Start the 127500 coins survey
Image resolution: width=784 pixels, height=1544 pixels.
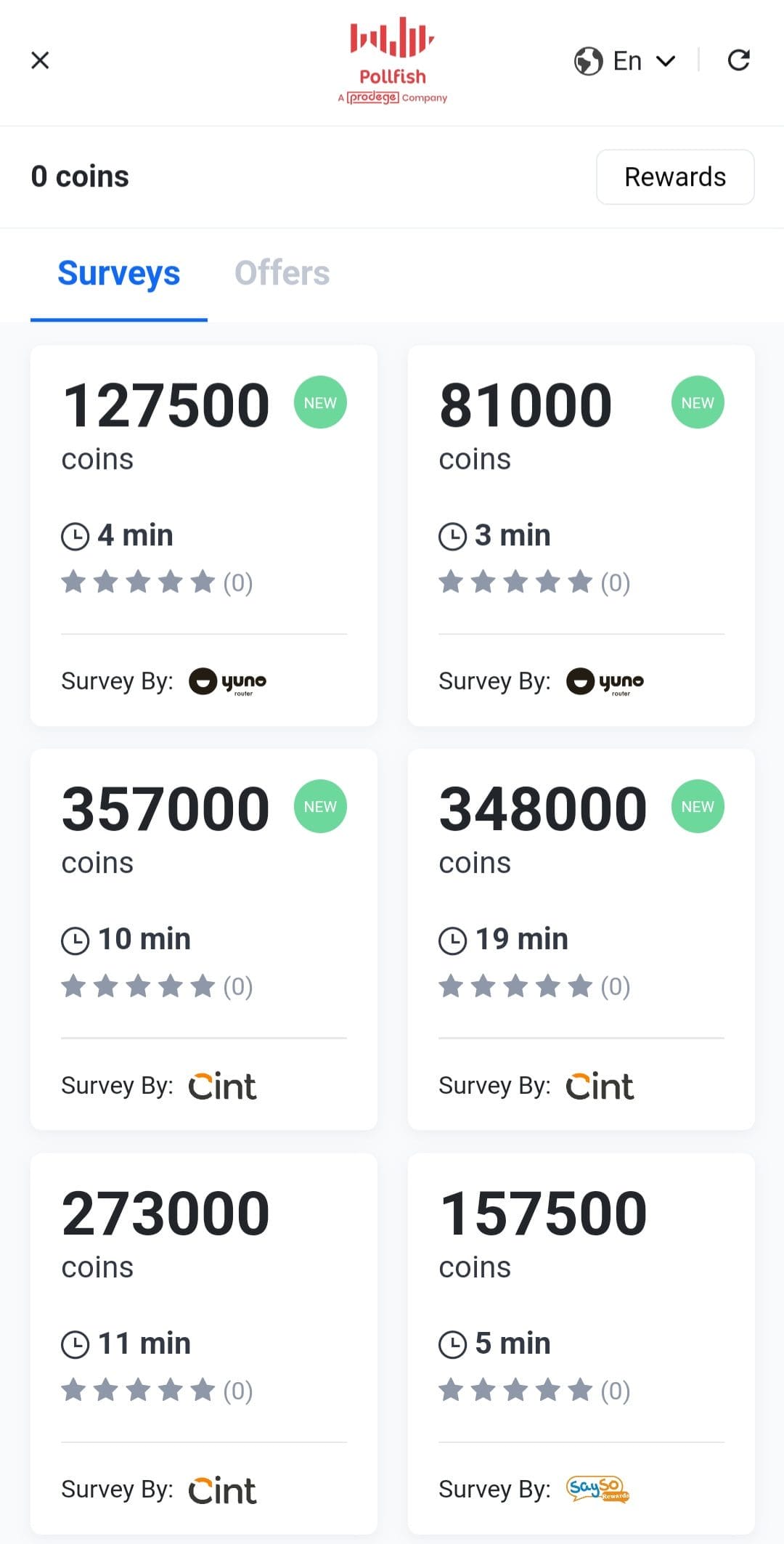pos(204,535)
